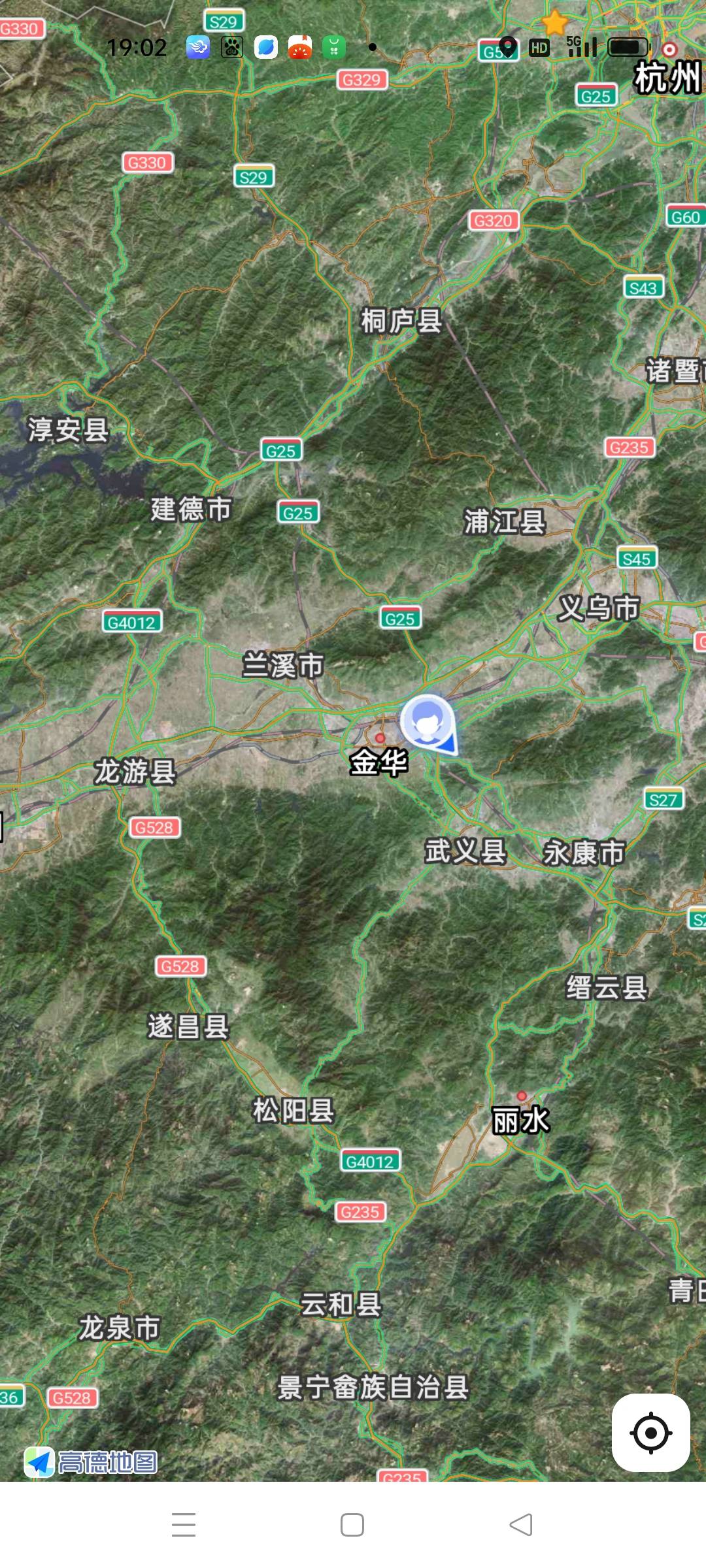Screen dimensions: 706x1568
Task: Open the system recent apps menu
Action: point(184,1524)
